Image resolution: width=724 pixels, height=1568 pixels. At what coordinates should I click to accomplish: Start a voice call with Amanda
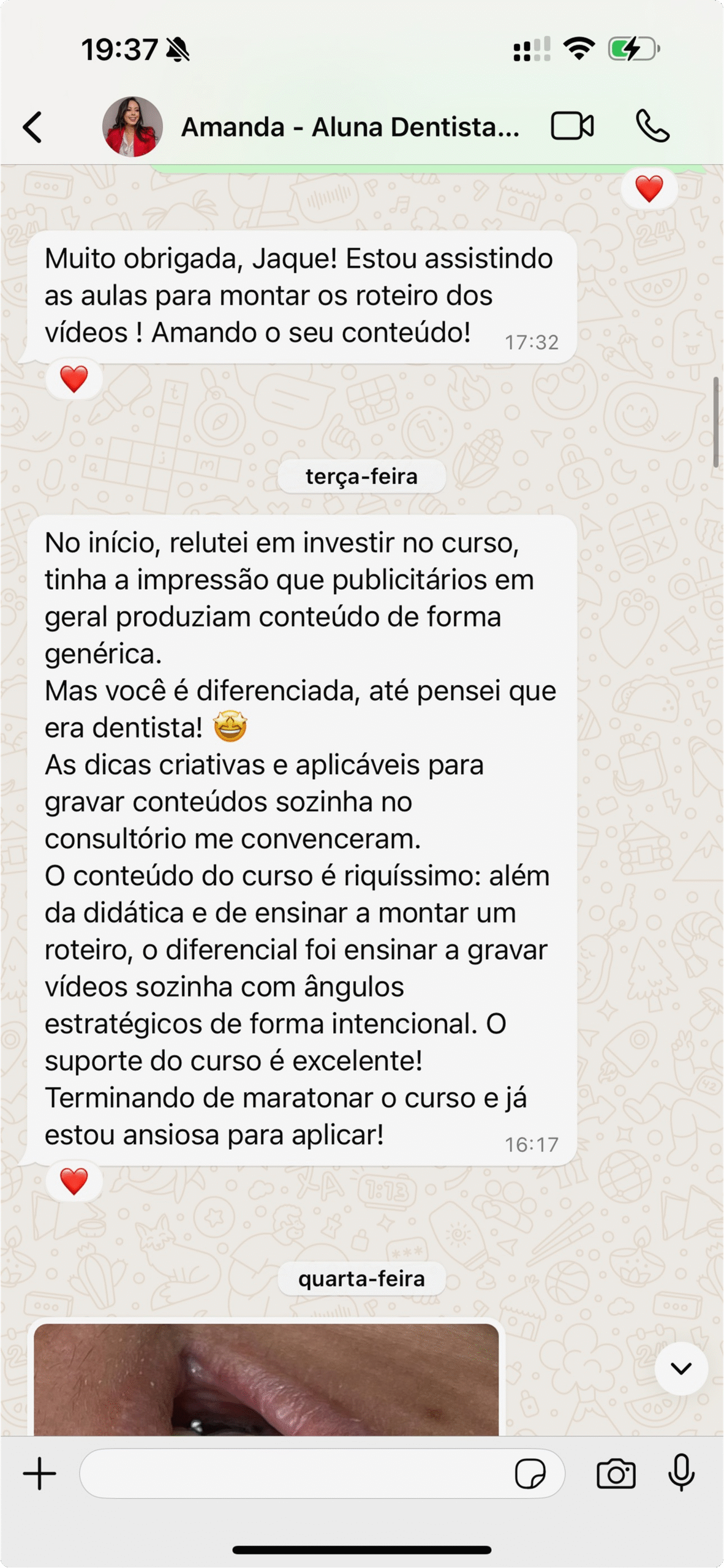point(653,127)
